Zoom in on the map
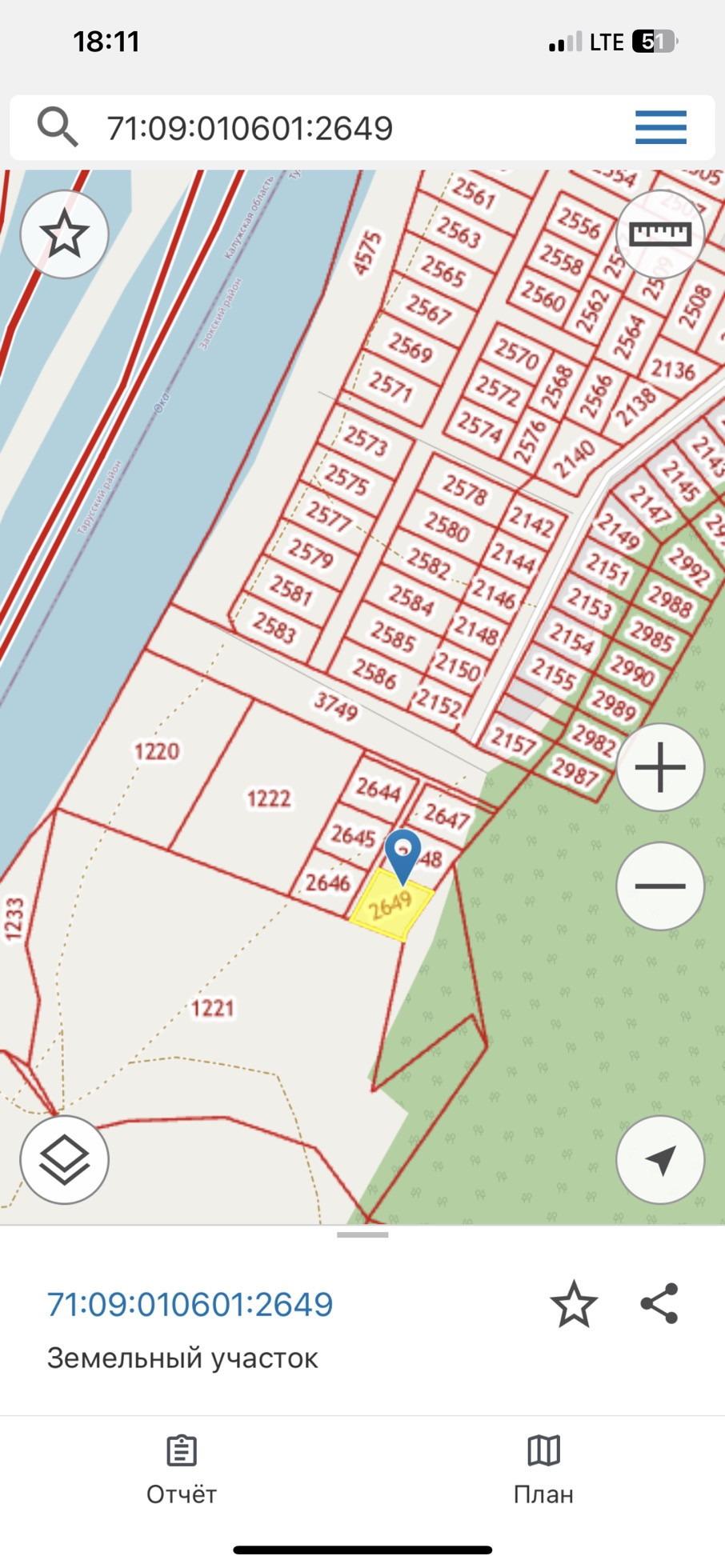The width and height of the screenshot is (725, 1568). (660, 767)
